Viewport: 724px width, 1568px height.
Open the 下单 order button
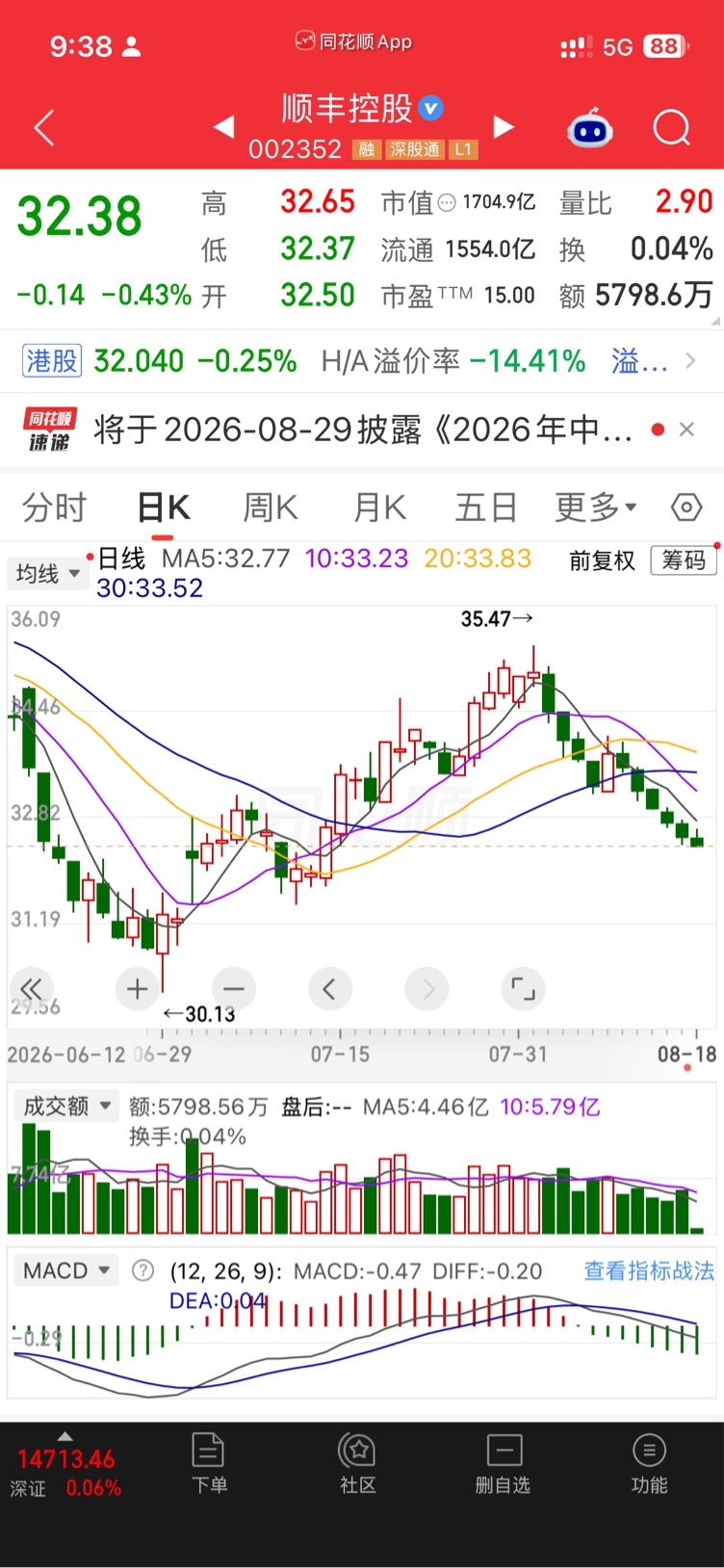click(x=209, y=1464)
